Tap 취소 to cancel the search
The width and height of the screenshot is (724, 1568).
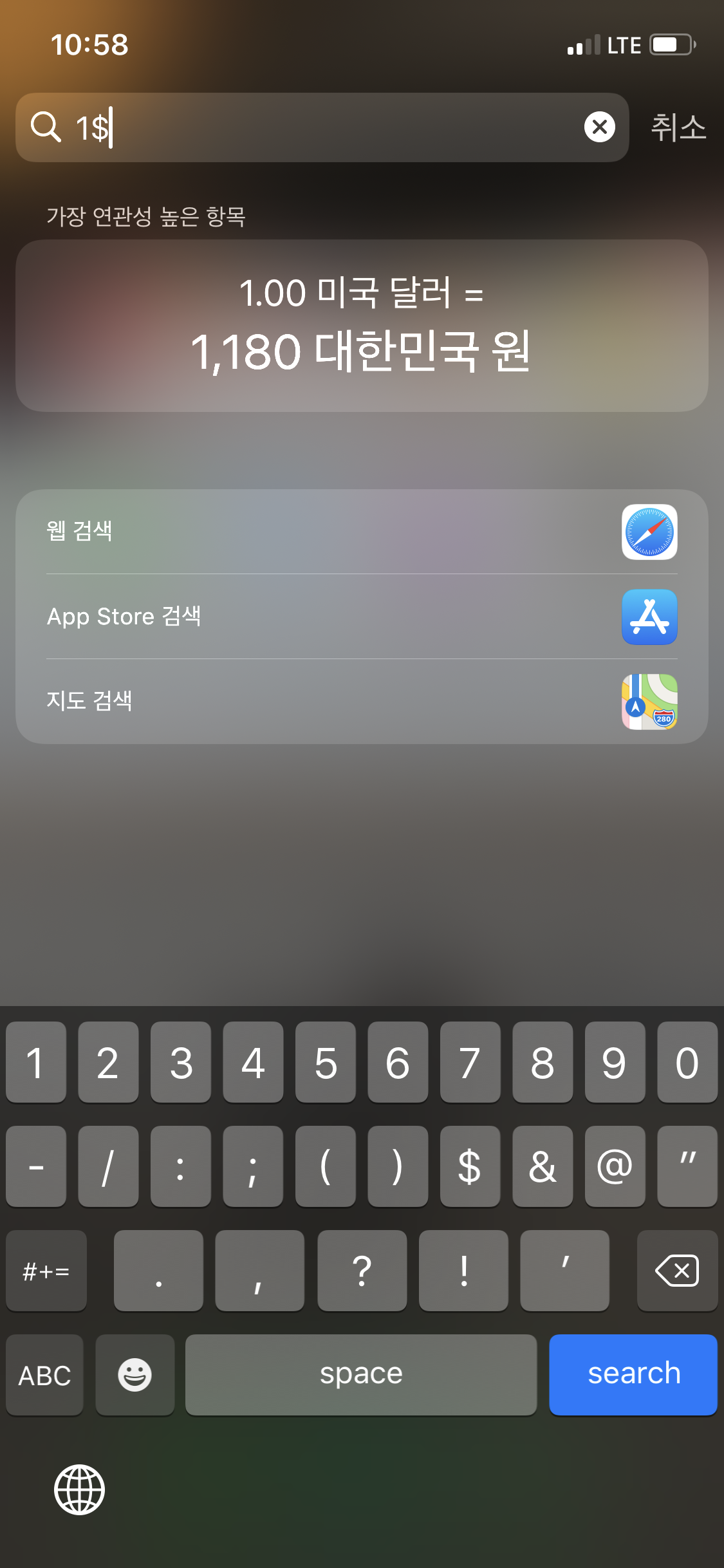click(678, 127)
